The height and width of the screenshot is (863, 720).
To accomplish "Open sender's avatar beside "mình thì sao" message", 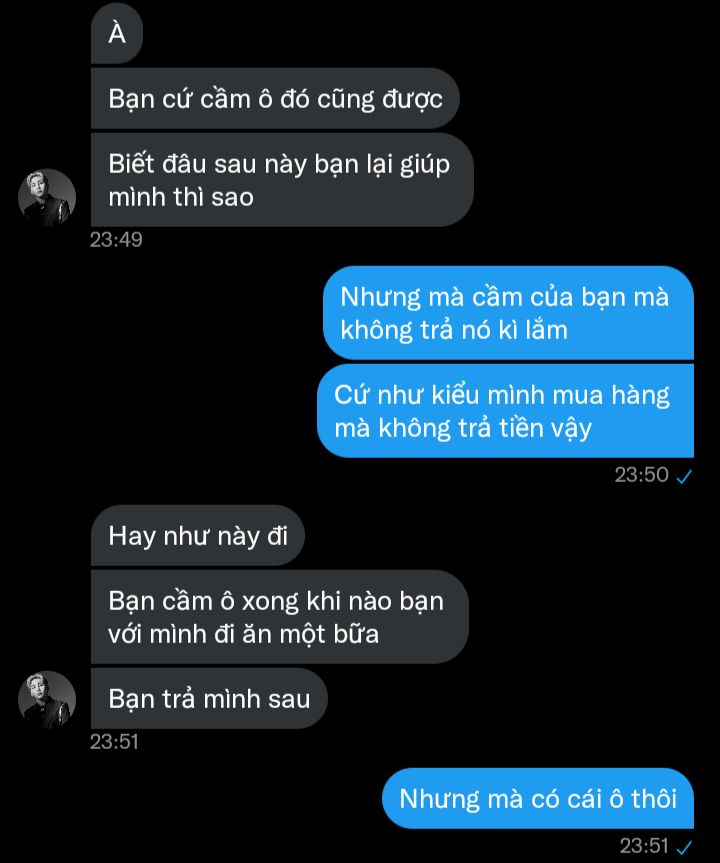I will (x=47, y=197).
